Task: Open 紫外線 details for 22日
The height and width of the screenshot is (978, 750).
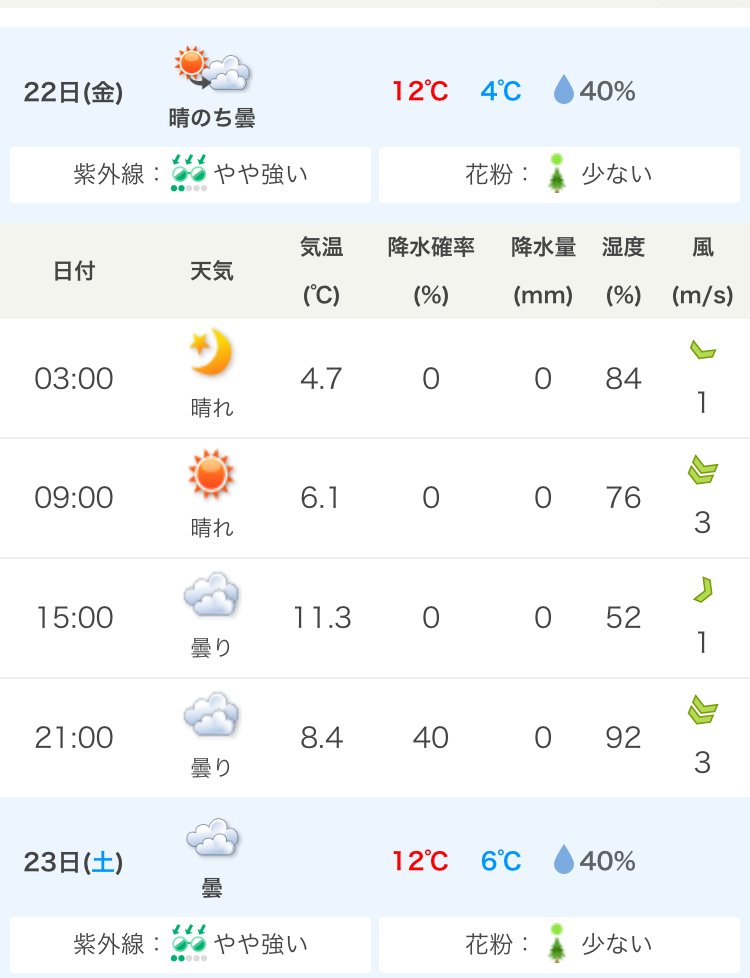Action: click(190, 175)
